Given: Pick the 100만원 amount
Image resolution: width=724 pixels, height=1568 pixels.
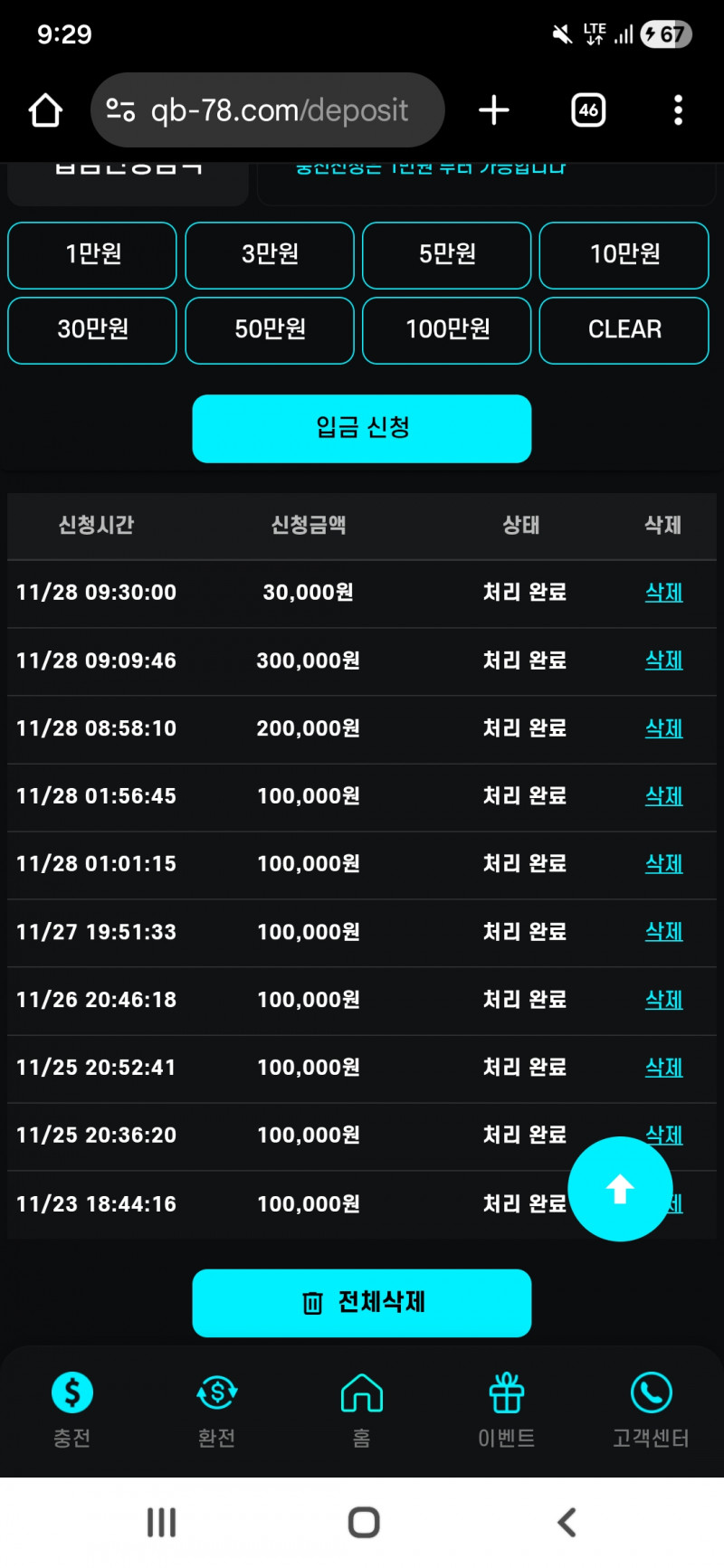Looking at the screenshot, I should pyautogui.click(x=447, y=329).
